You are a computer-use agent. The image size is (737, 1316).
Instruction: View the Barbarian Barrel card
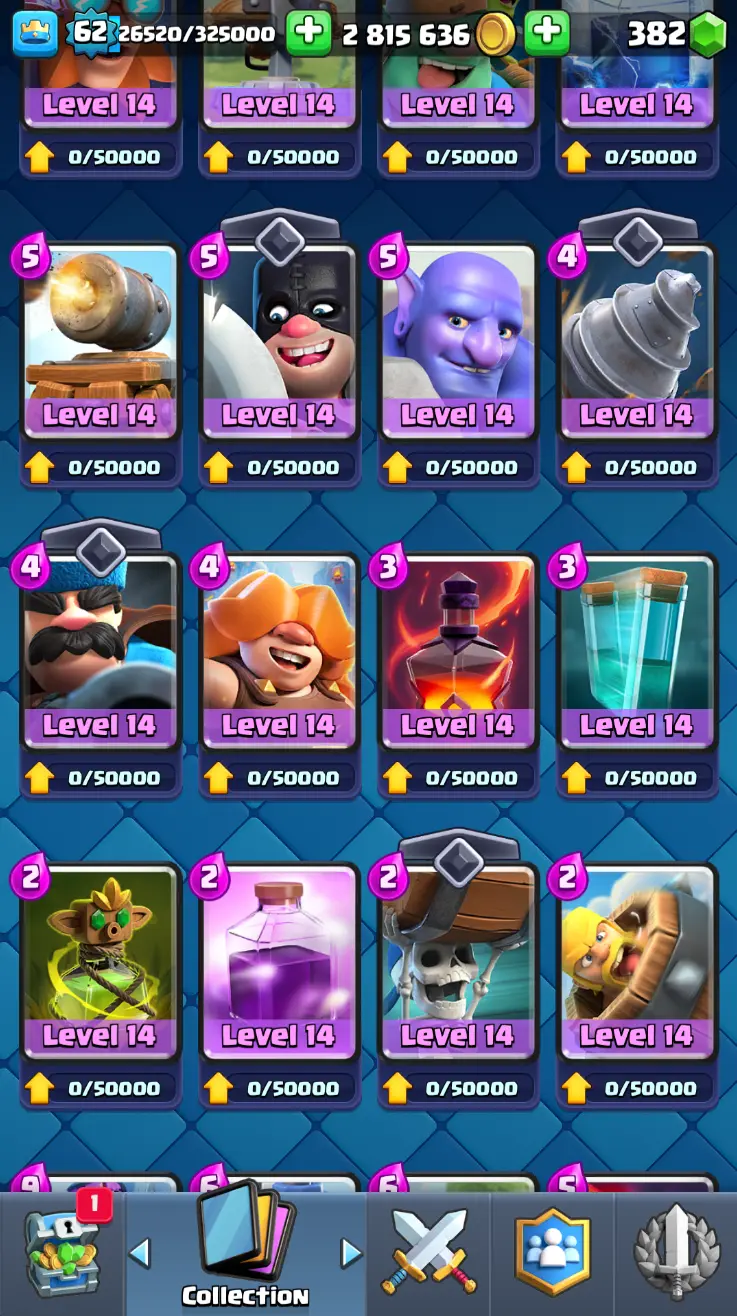tap(636, 960)
